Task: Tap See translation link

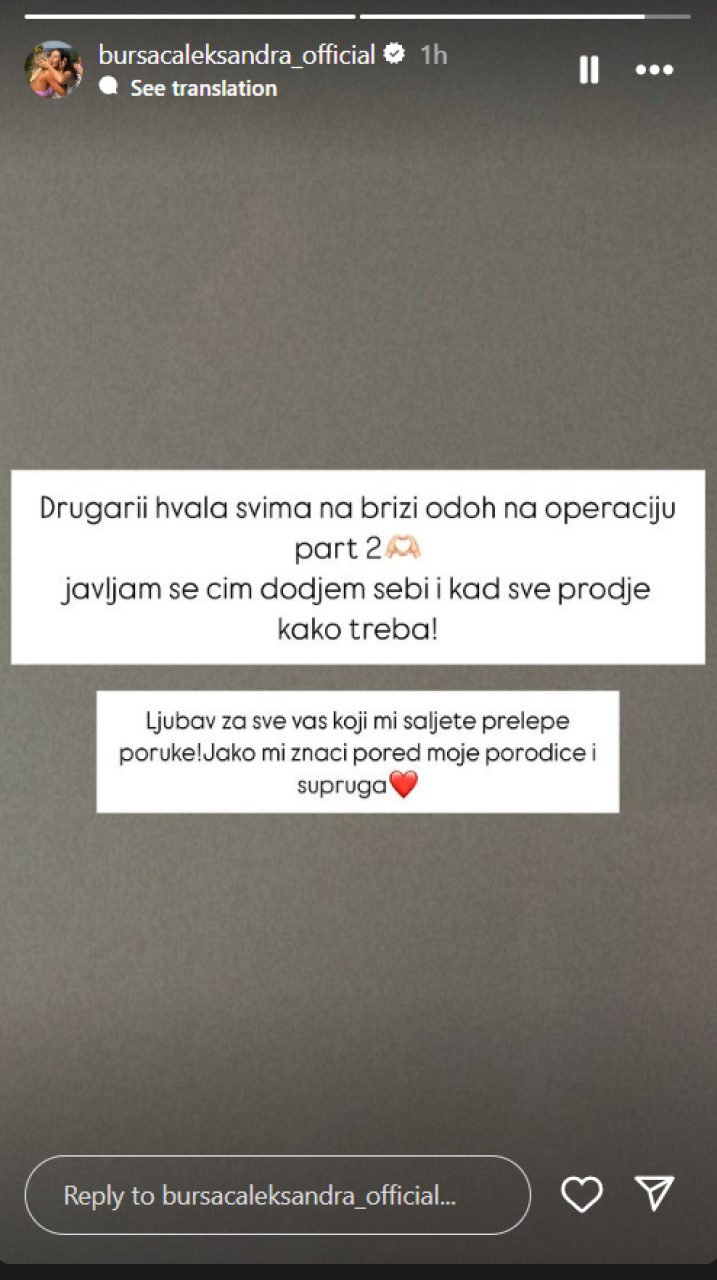Action: click(203, 88)
